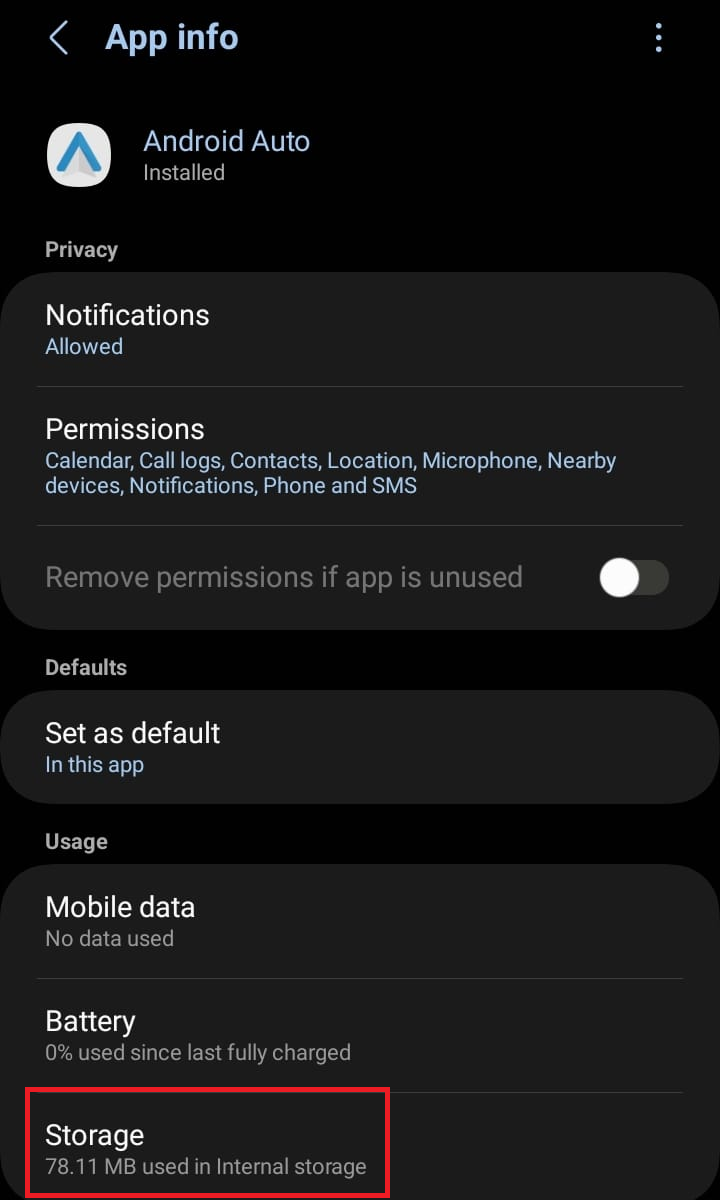720x1200 pixels.
Task: Open Battery usage details
Action: pos(360,1035)
